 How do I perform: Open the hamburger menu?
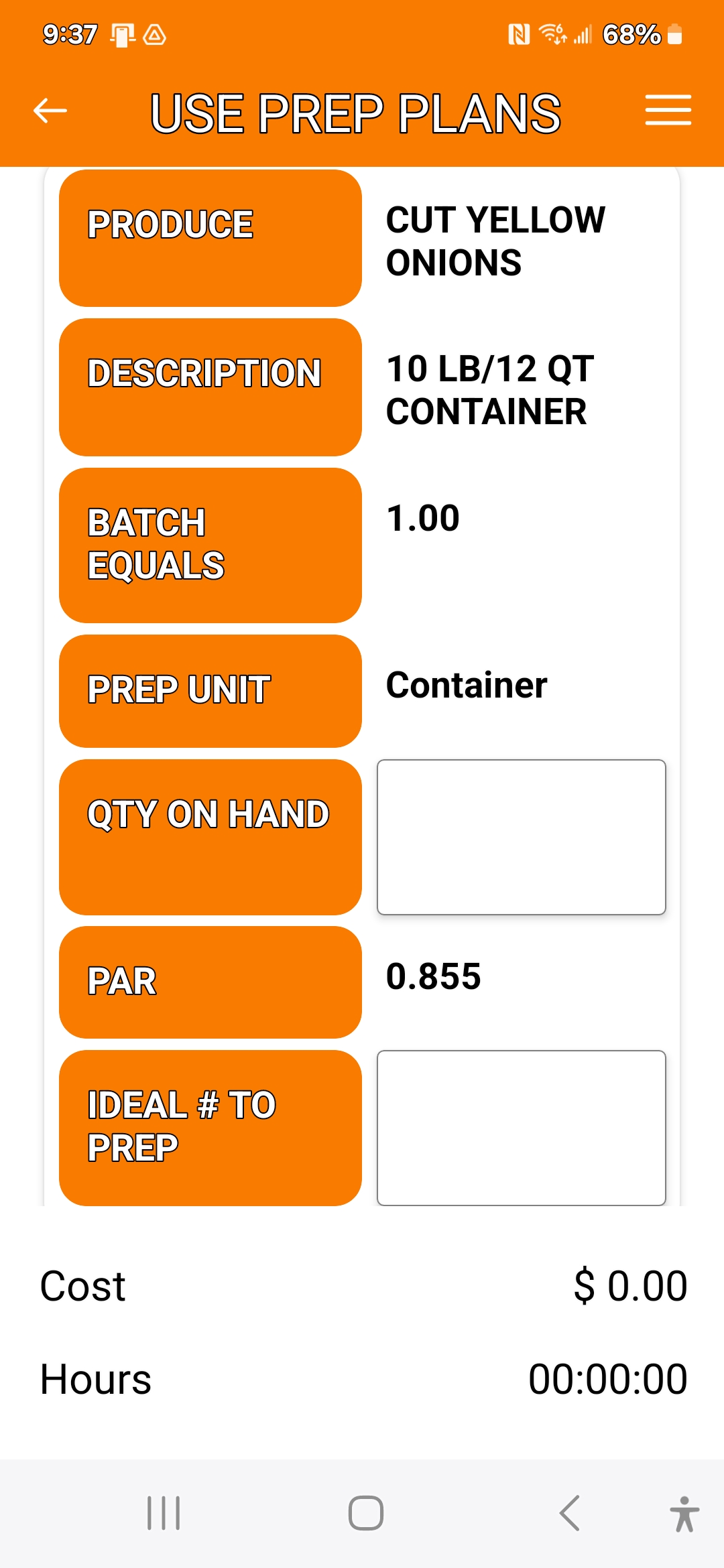pos(668,111)
